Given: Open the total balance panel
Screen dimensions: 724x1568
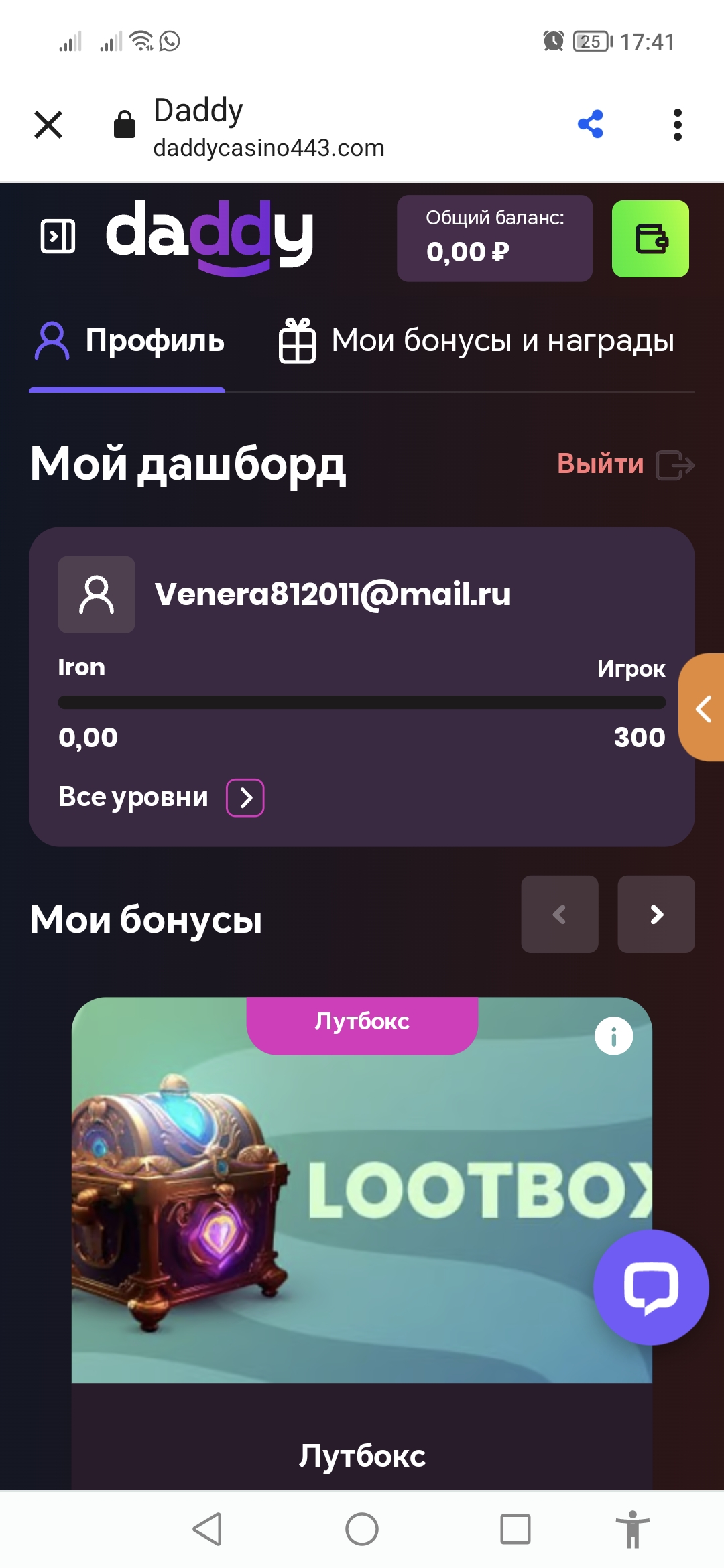Looking at the screenshot, I should click(494, 239).
